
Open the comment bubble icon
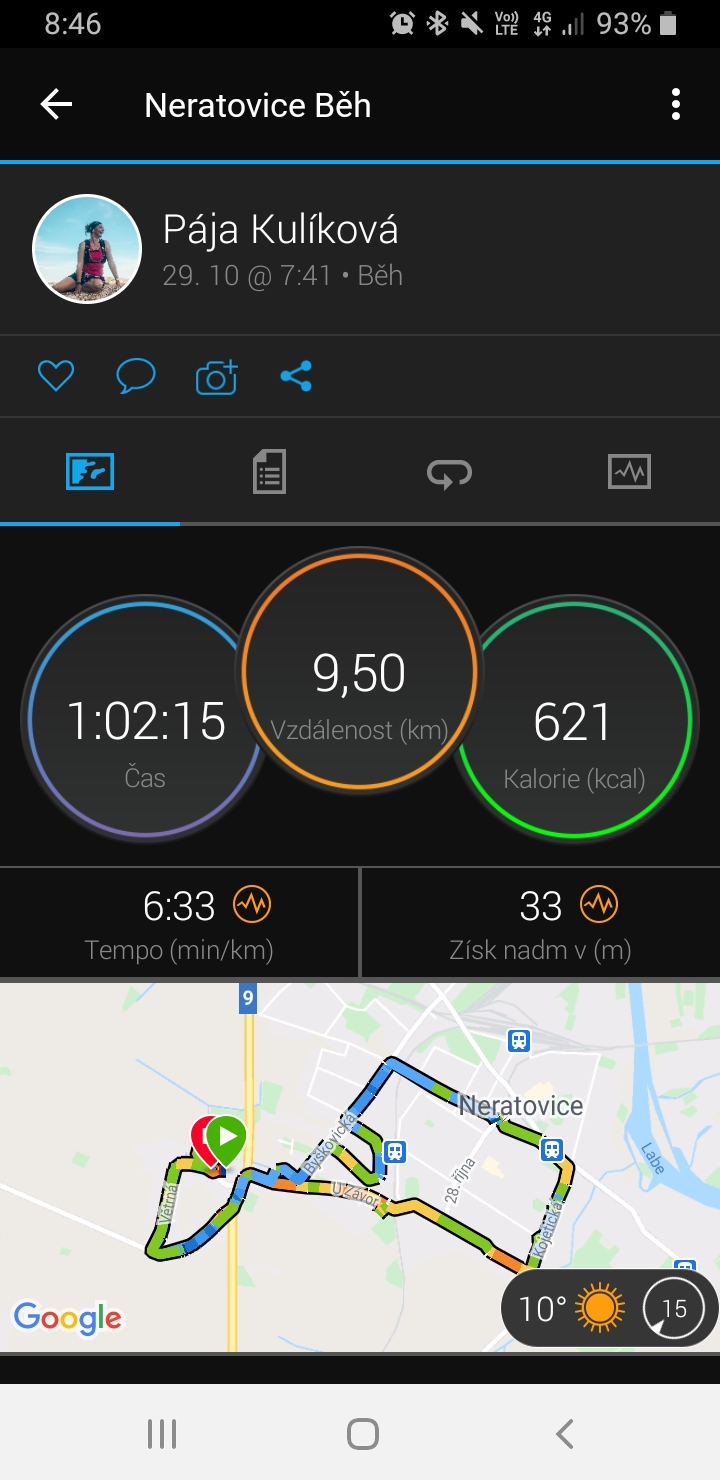tap(135, 376)
